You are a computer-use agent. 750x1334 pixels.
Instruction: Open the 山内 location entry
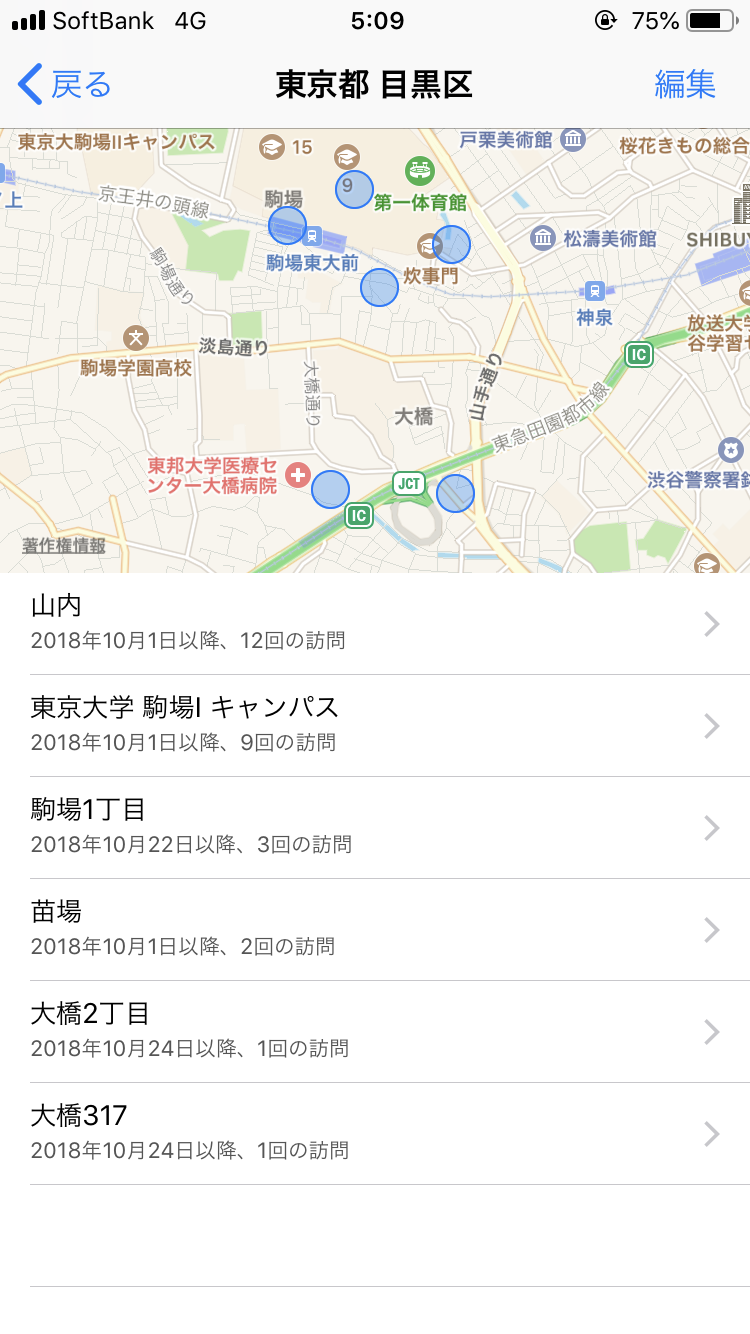[x=375, y=623]
